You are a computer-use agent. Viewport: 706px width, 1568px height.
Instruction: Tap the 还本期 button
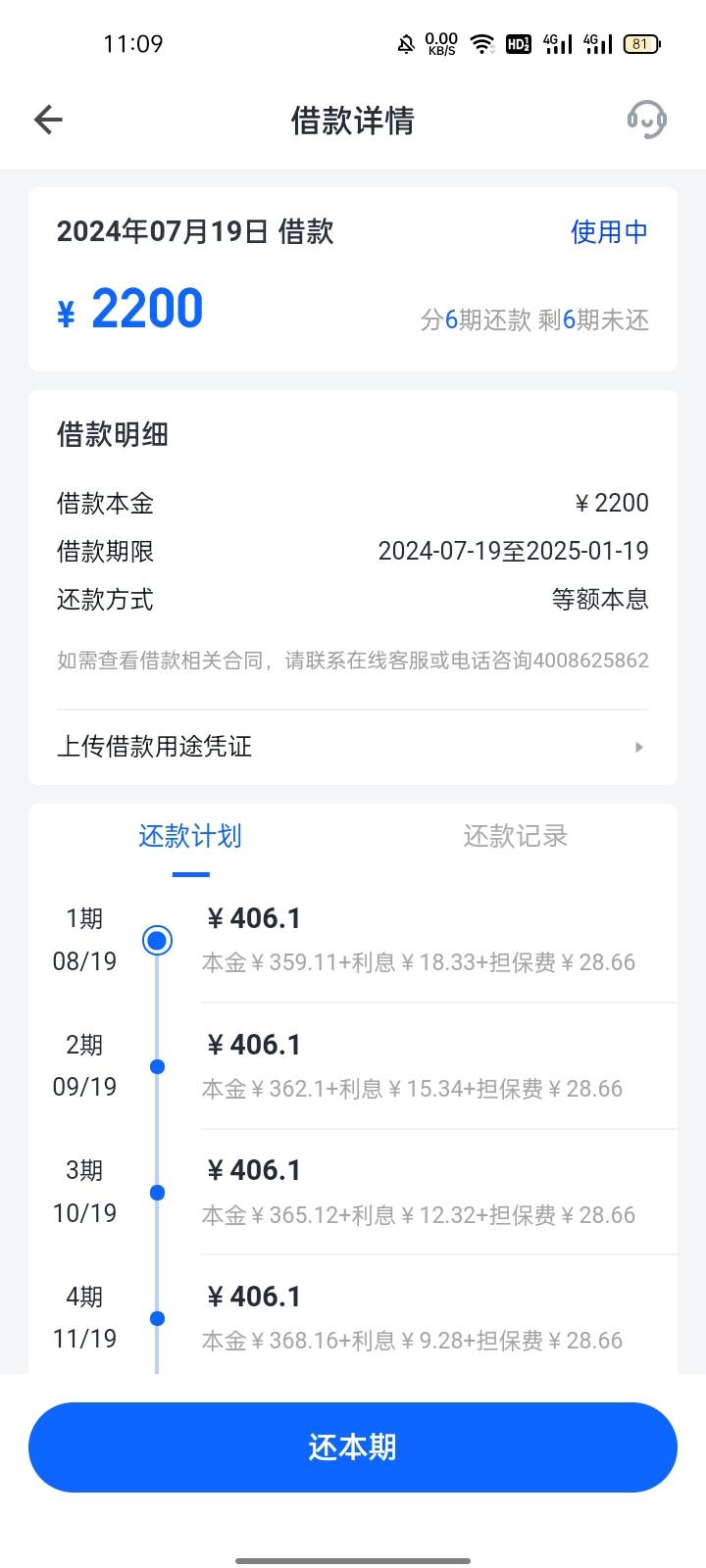pos(353,1447)
